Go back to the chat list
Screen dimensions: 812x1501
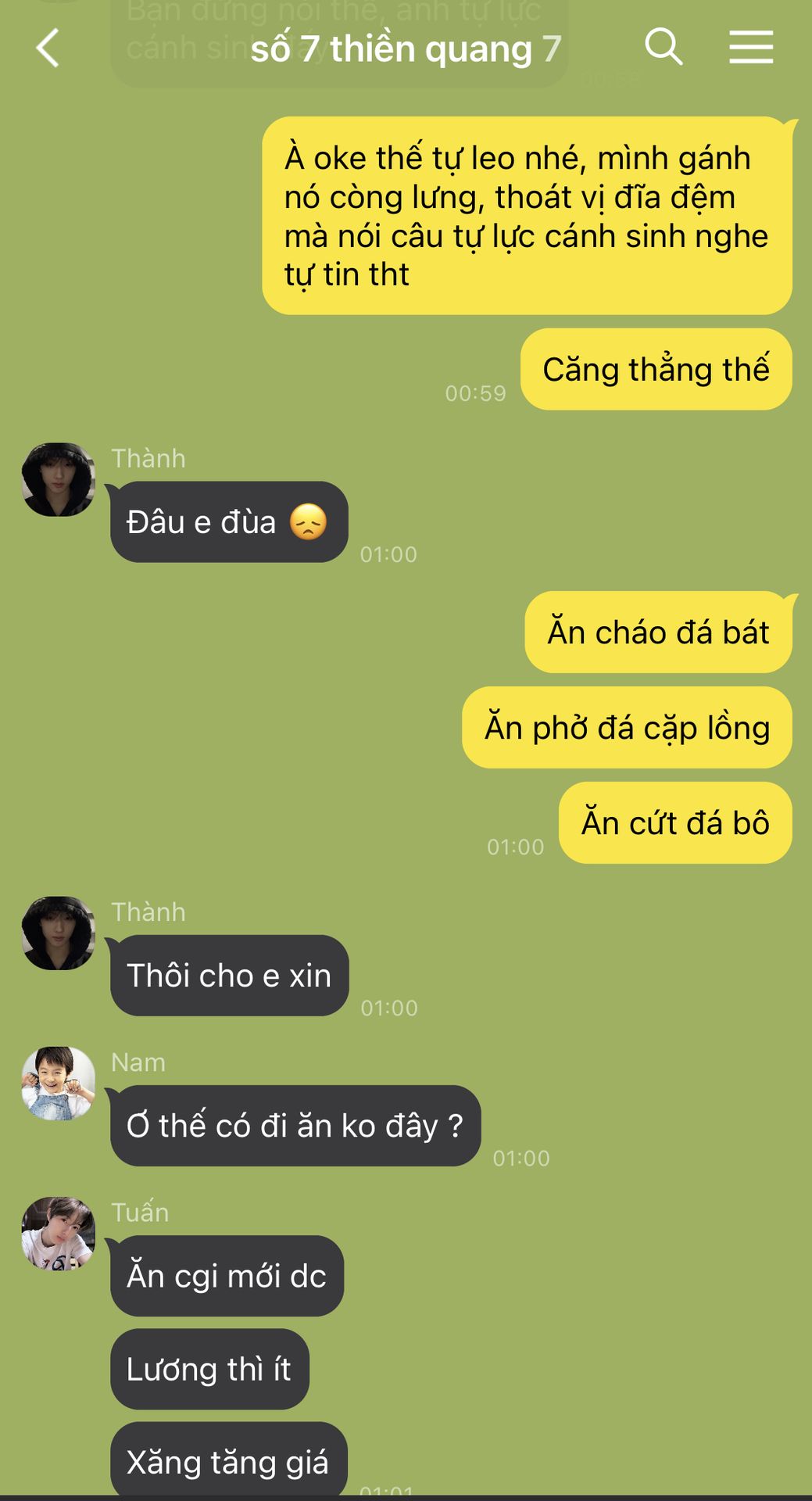(x=48, y=48)
